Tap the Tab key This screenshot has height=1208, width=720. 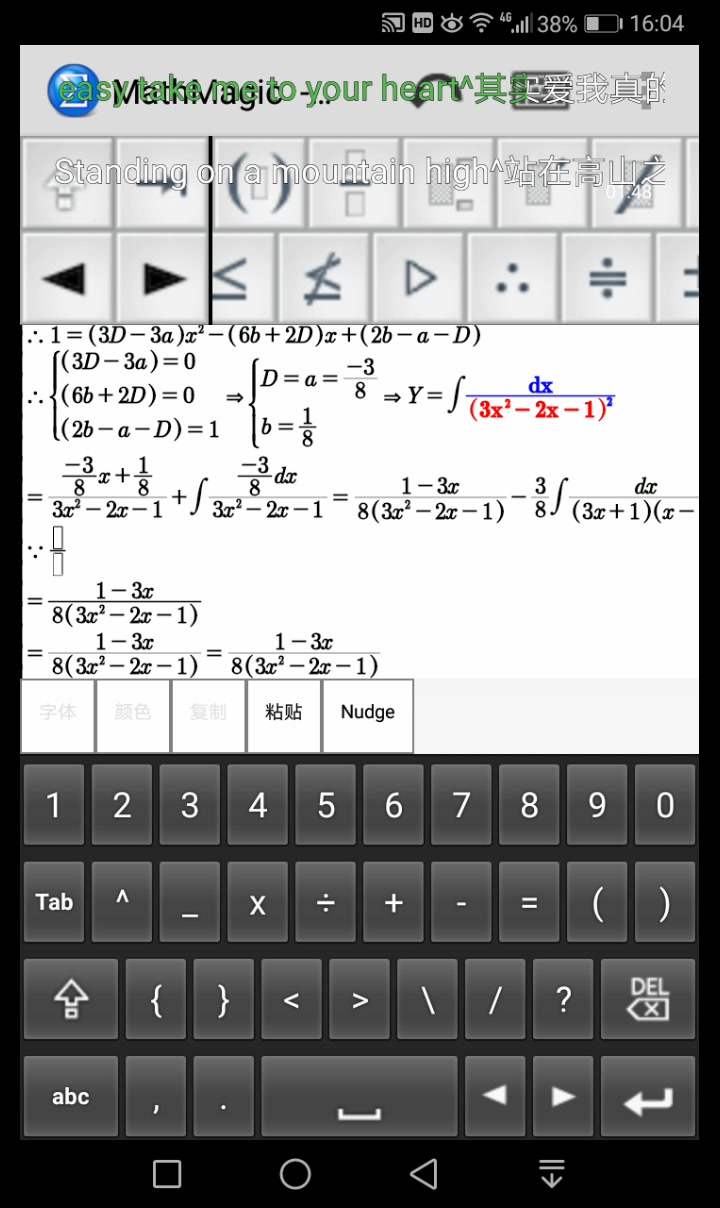pyautogui.click(x=54, y=902)
